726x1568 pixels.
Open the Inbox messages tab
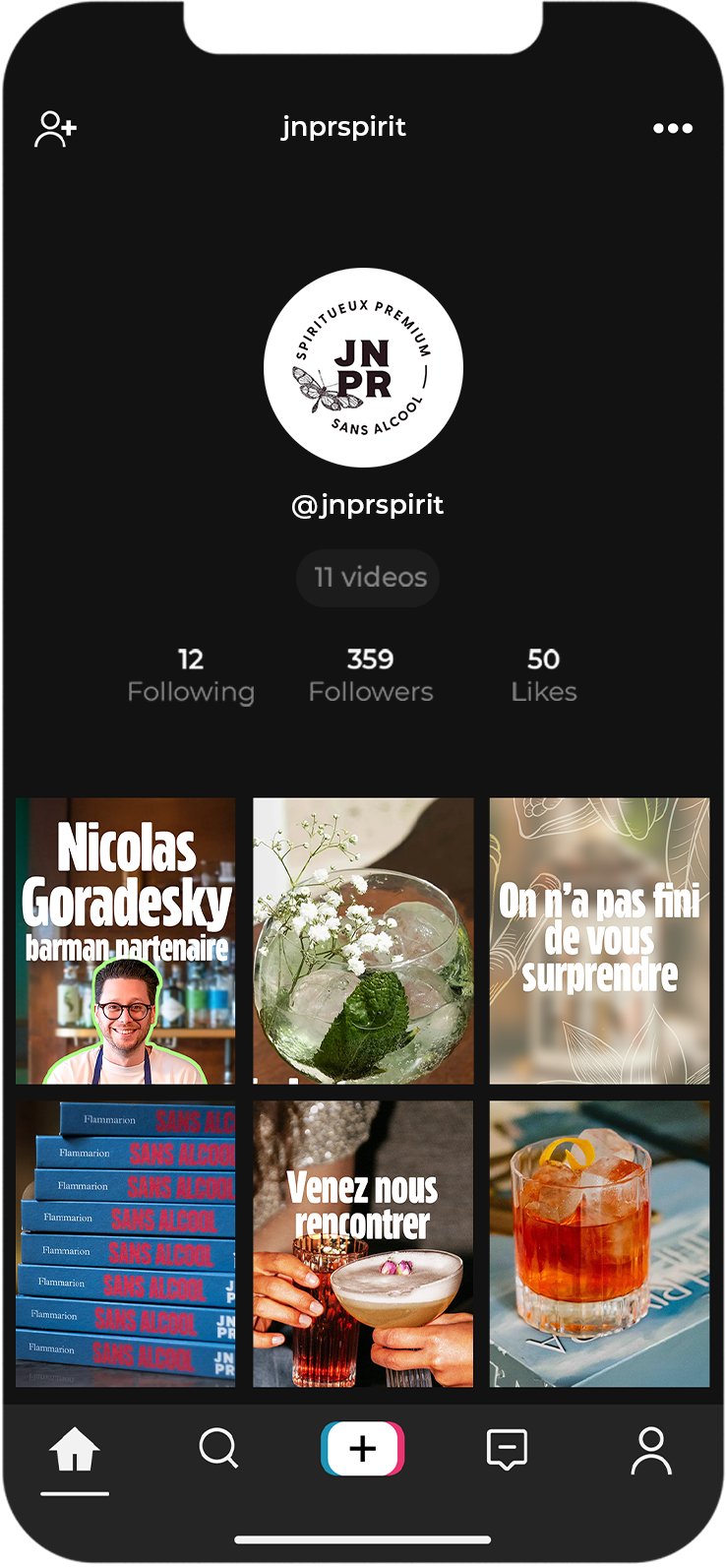(507, 1450)
